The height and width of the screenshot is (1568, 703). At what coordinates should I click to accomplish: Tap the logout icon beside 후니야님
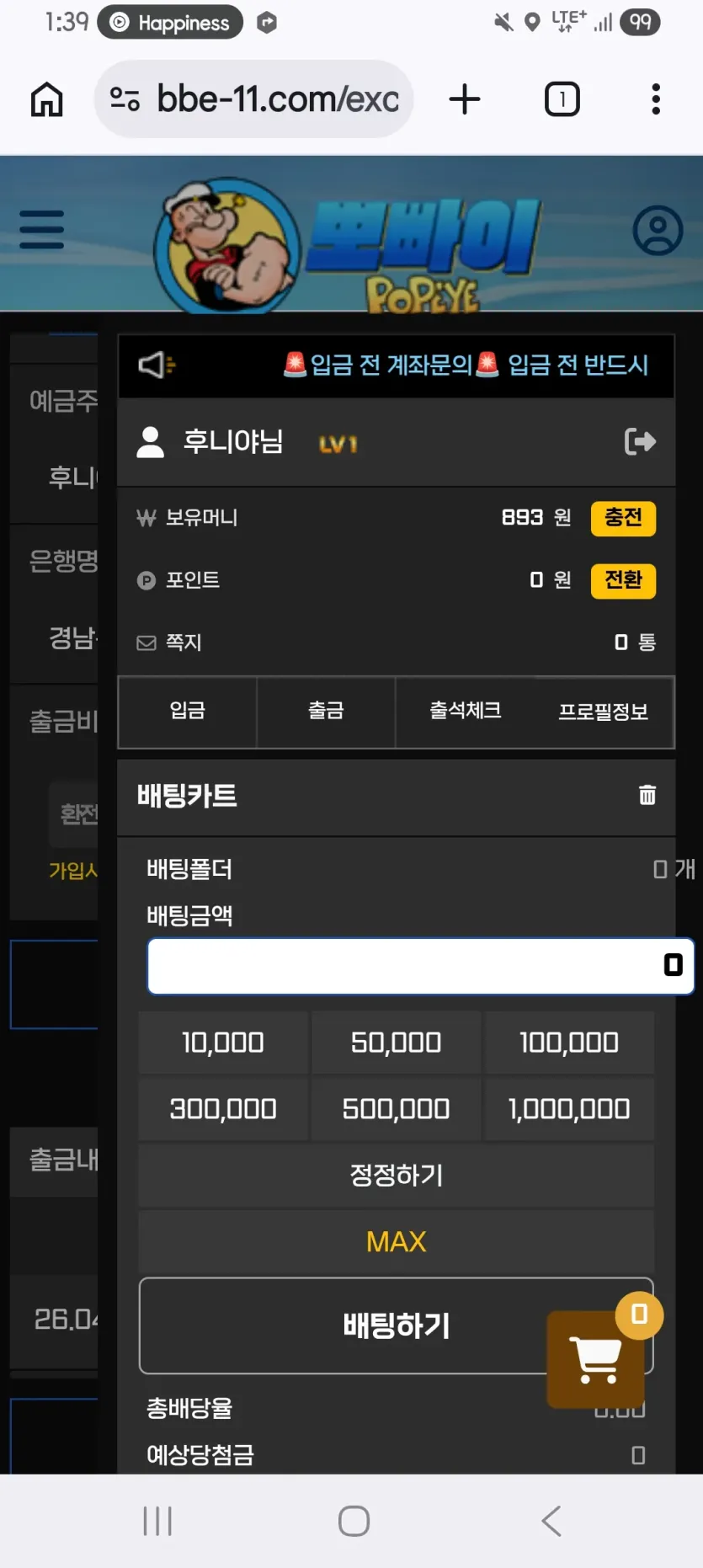(x=640, y=441)
